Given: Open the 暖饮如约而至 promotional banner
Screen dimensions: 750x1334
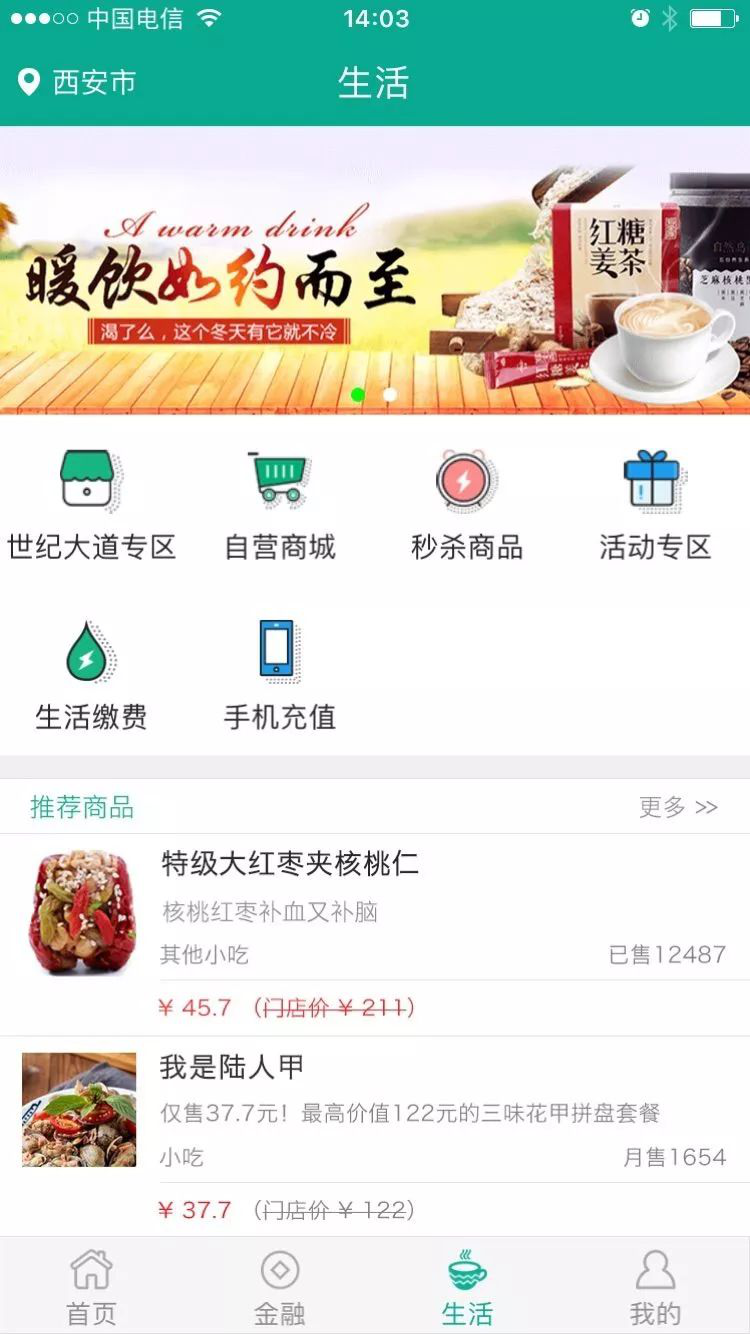Looking at the screenshot, I should point(374,270).
